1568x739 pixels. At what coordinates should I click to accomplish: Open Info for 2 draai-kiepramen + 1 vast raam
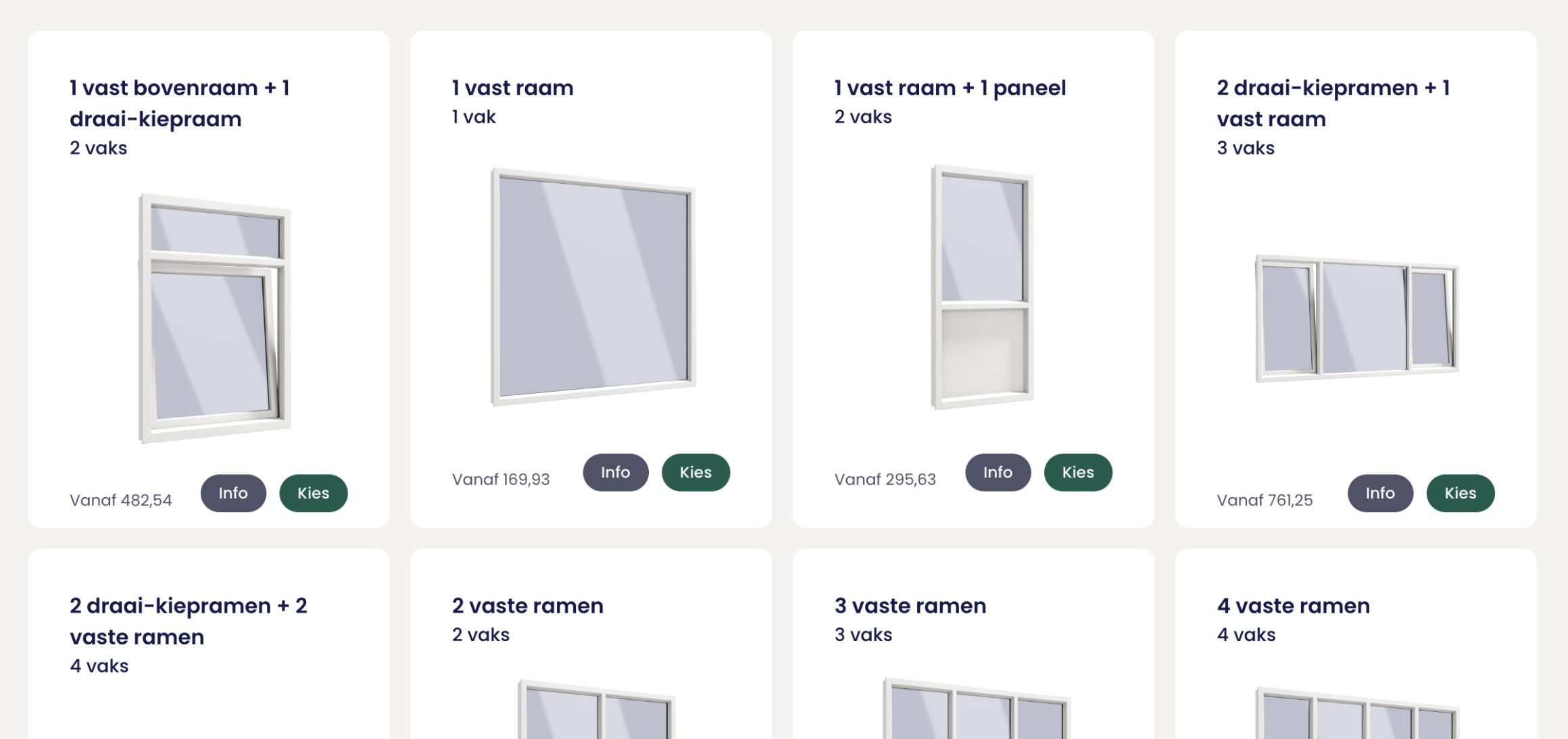click(1379, 493)
